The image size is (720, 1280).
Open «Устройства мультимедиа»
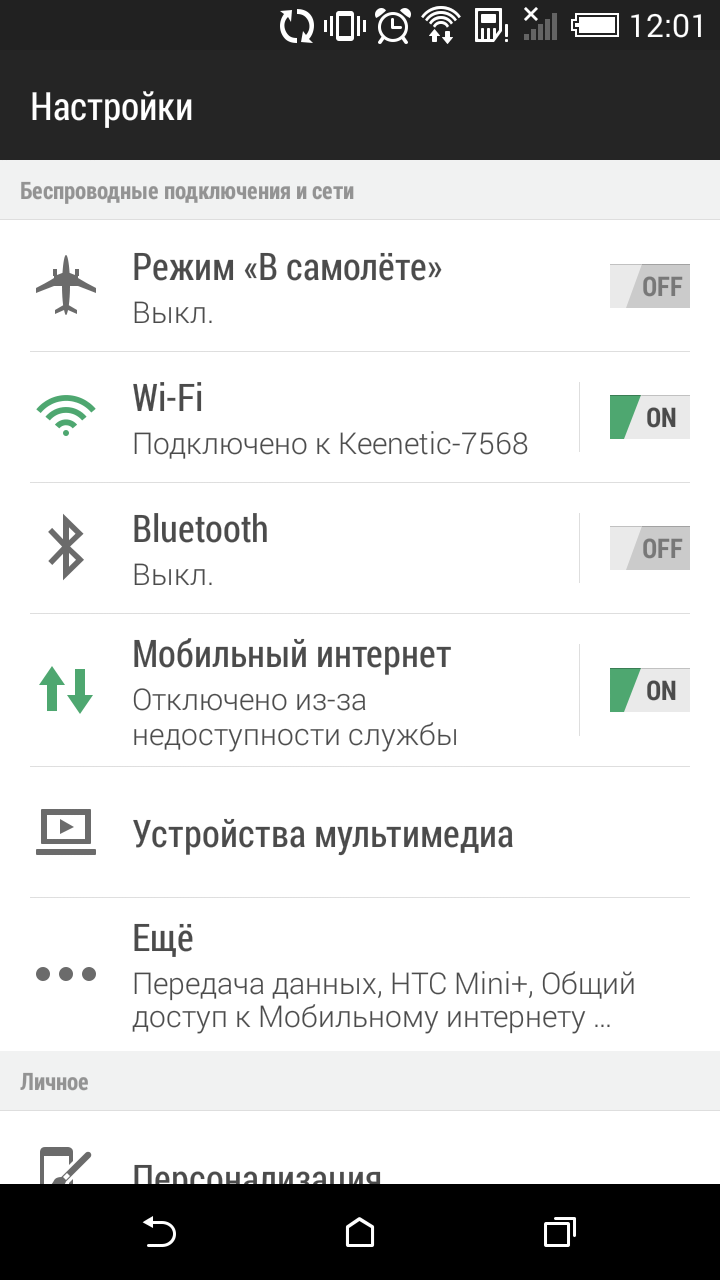322,834
